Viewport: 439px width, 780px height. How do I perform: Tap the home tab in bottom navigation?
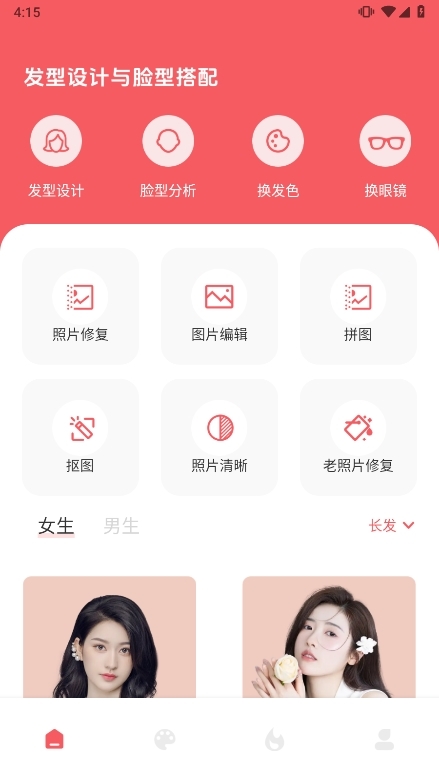(55, 739)
